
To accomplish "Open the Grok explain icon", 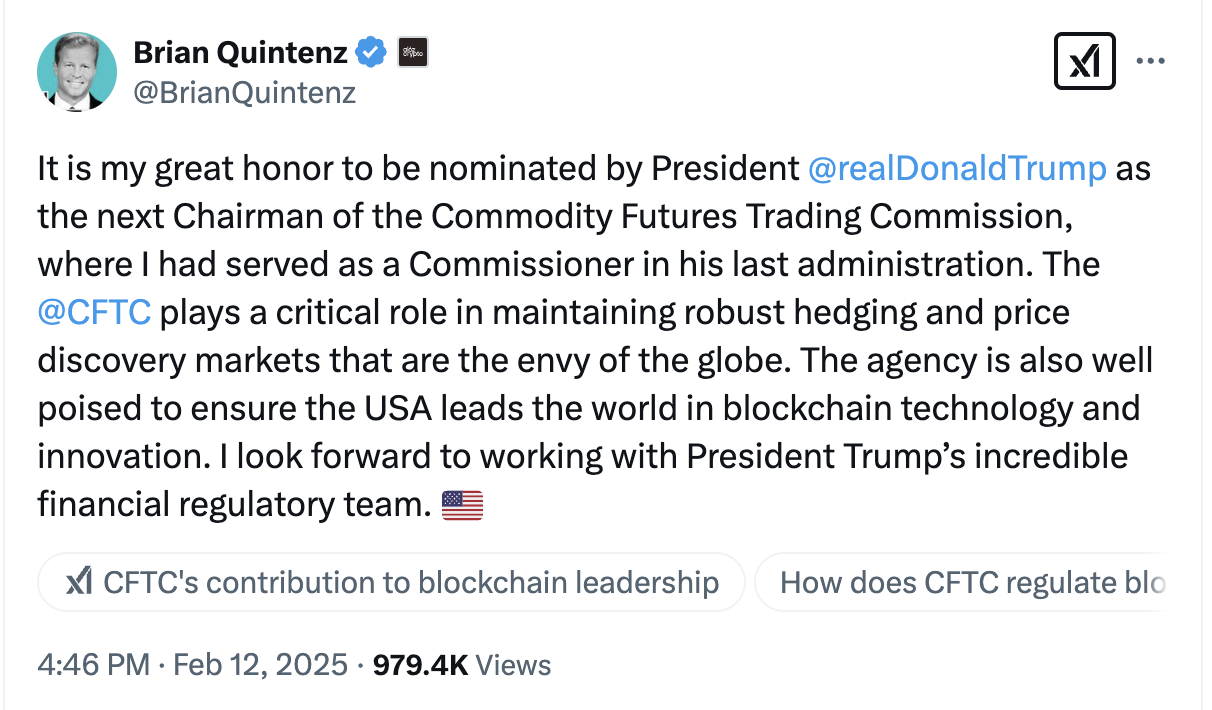I will point(1085,60).
